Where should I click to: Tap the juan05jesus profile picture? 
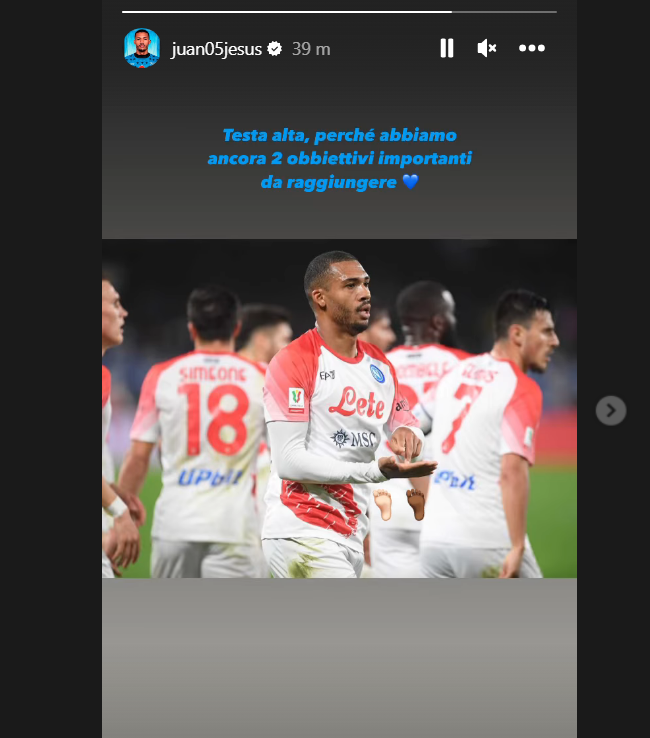pos(141,48)
